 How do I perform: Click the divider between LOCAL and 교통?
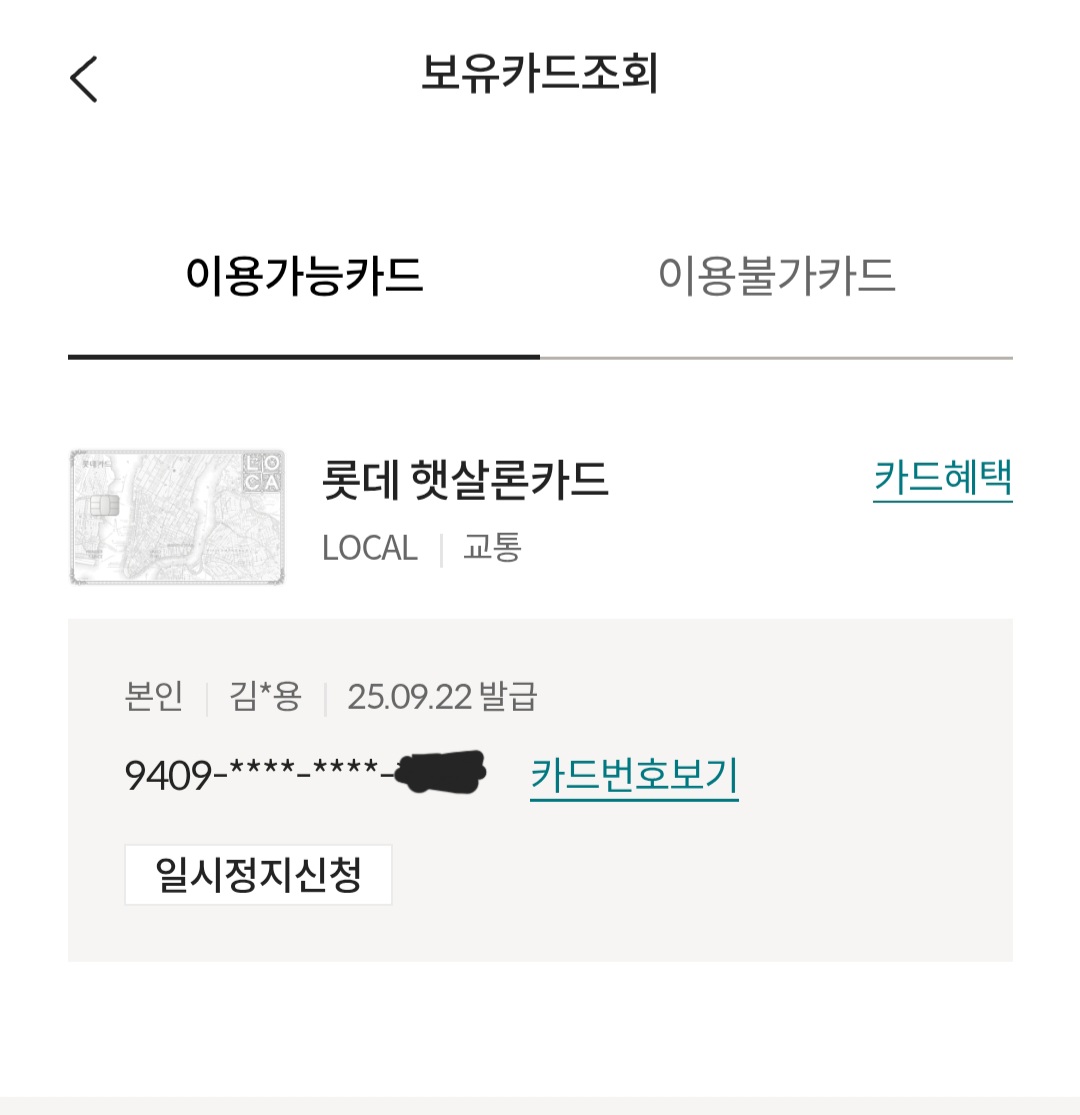coord(441,547)
